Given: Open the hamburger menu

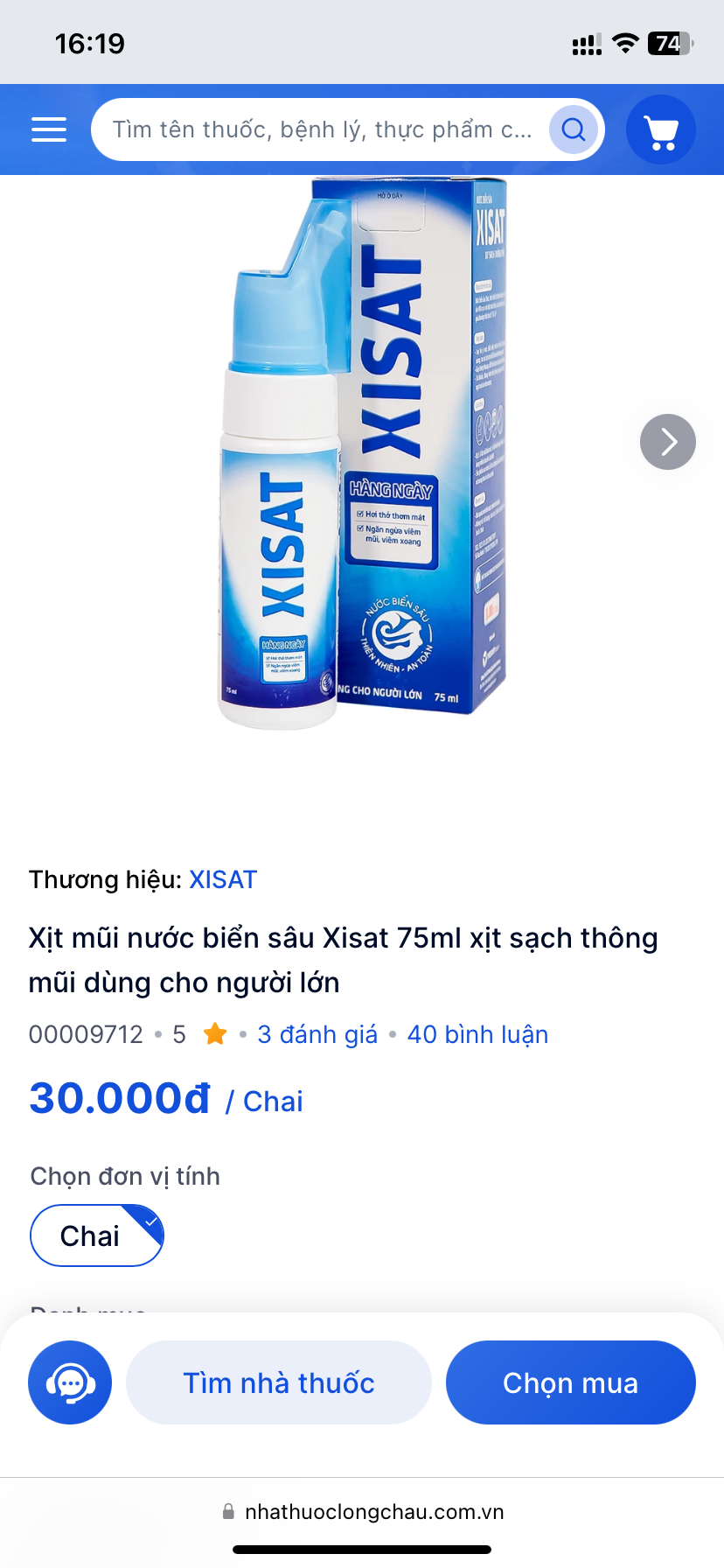Looking at the screenshot, I should pyautogui.click(x=49, y=129).
